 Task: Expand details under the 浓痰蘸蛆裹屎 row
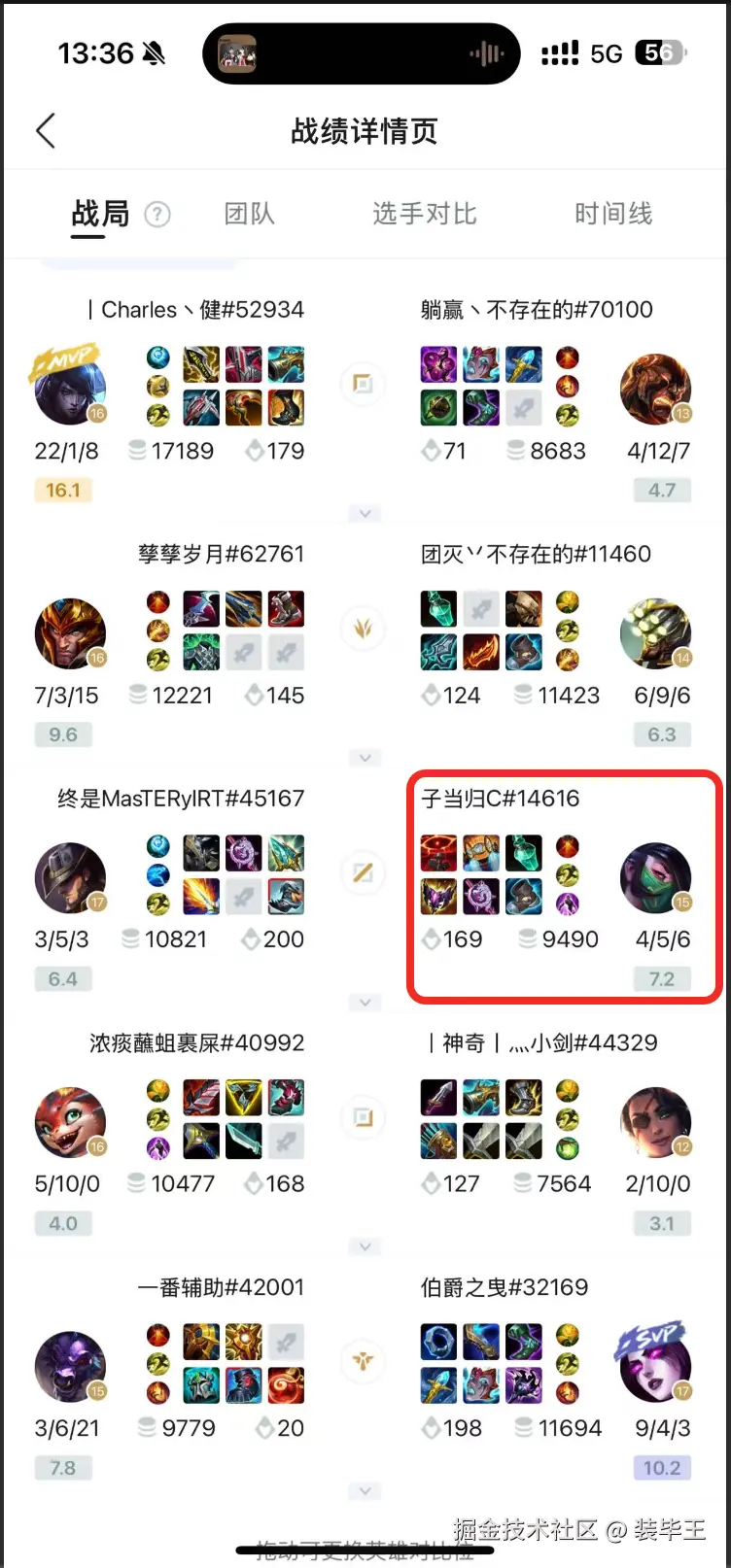coord(365,1246)
